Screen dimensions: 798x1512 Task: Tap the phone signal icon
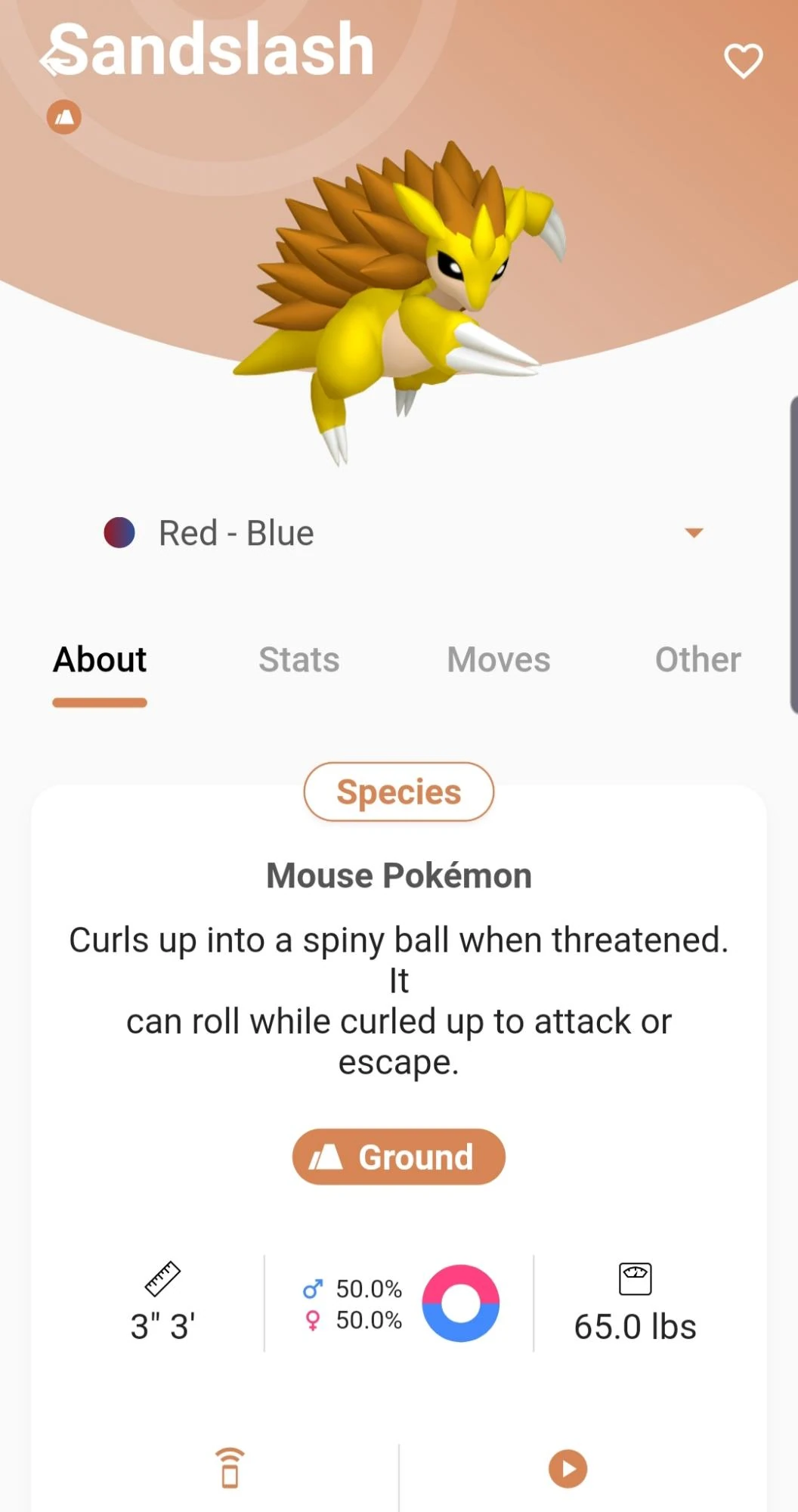230,1468
